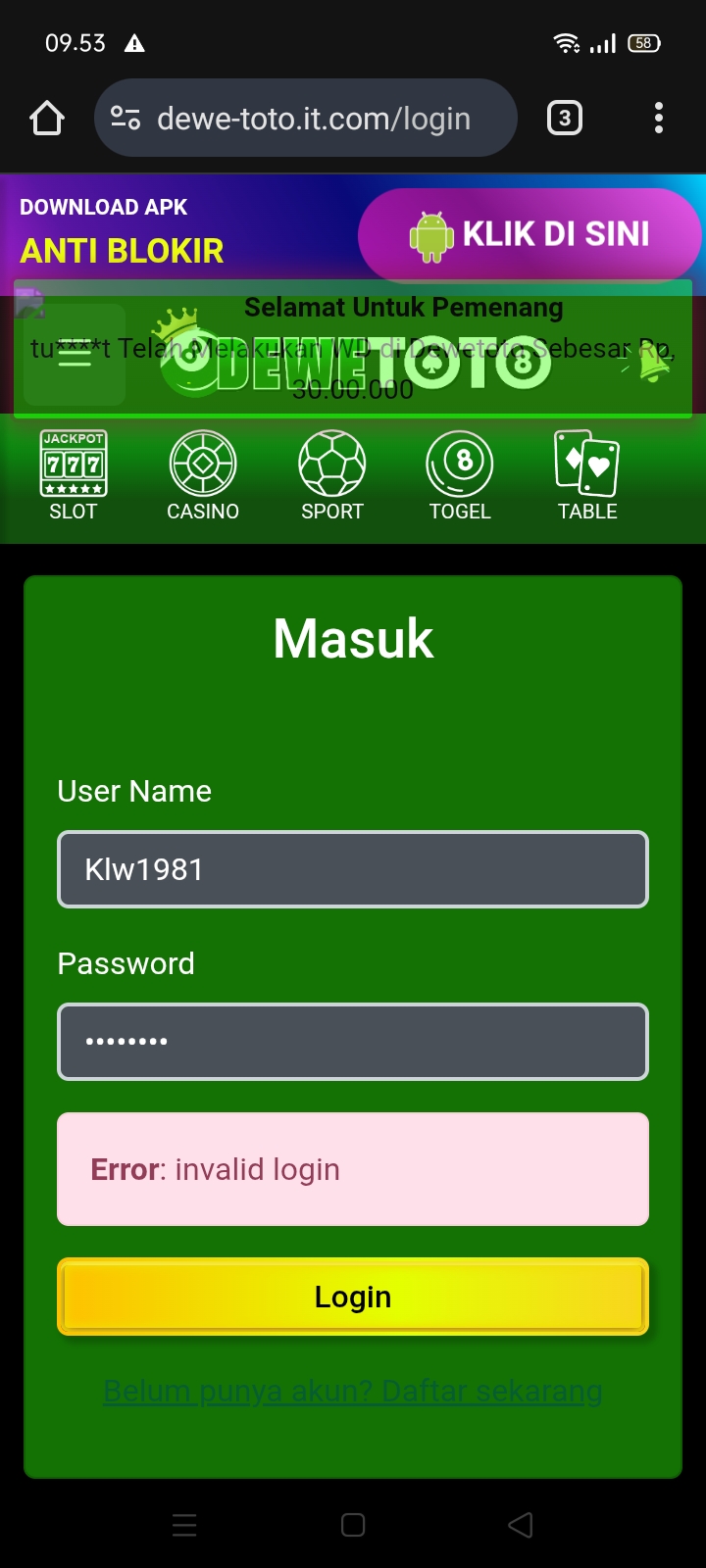706x1568 pixels.
Task: Select the SPORT category
Action: coord(332,475)
